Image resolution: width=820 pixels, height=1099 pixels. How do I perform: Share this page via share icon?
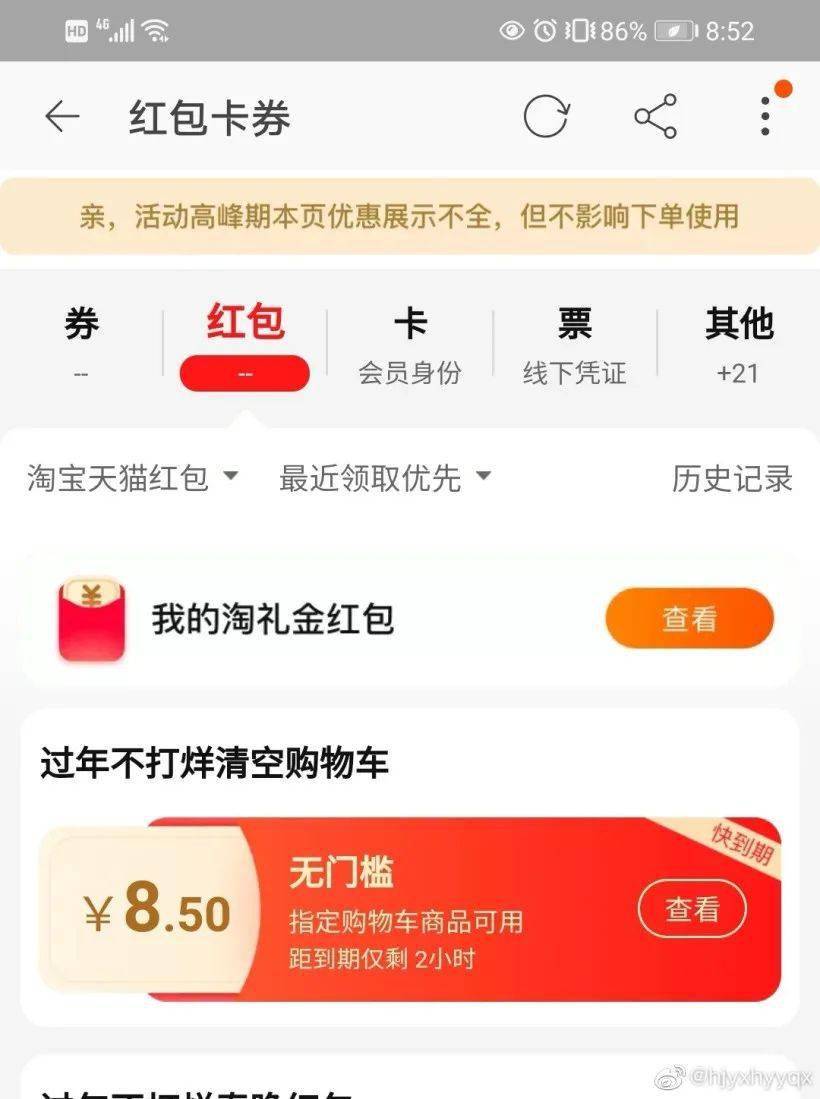(656, 117)
